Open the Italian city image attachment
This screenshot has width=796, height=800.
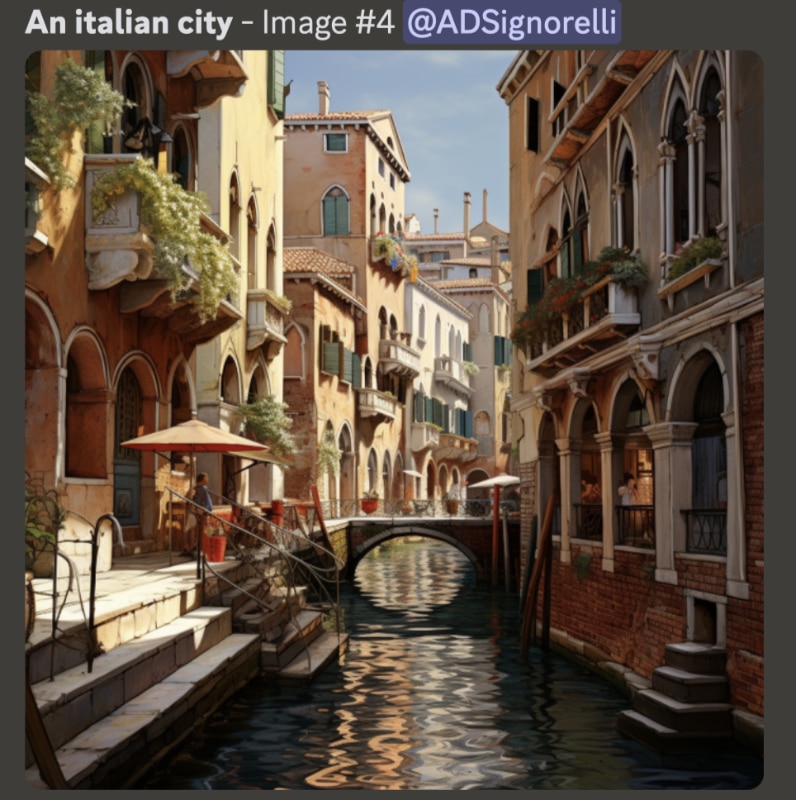pyautogui.click(x=394, y=420)
